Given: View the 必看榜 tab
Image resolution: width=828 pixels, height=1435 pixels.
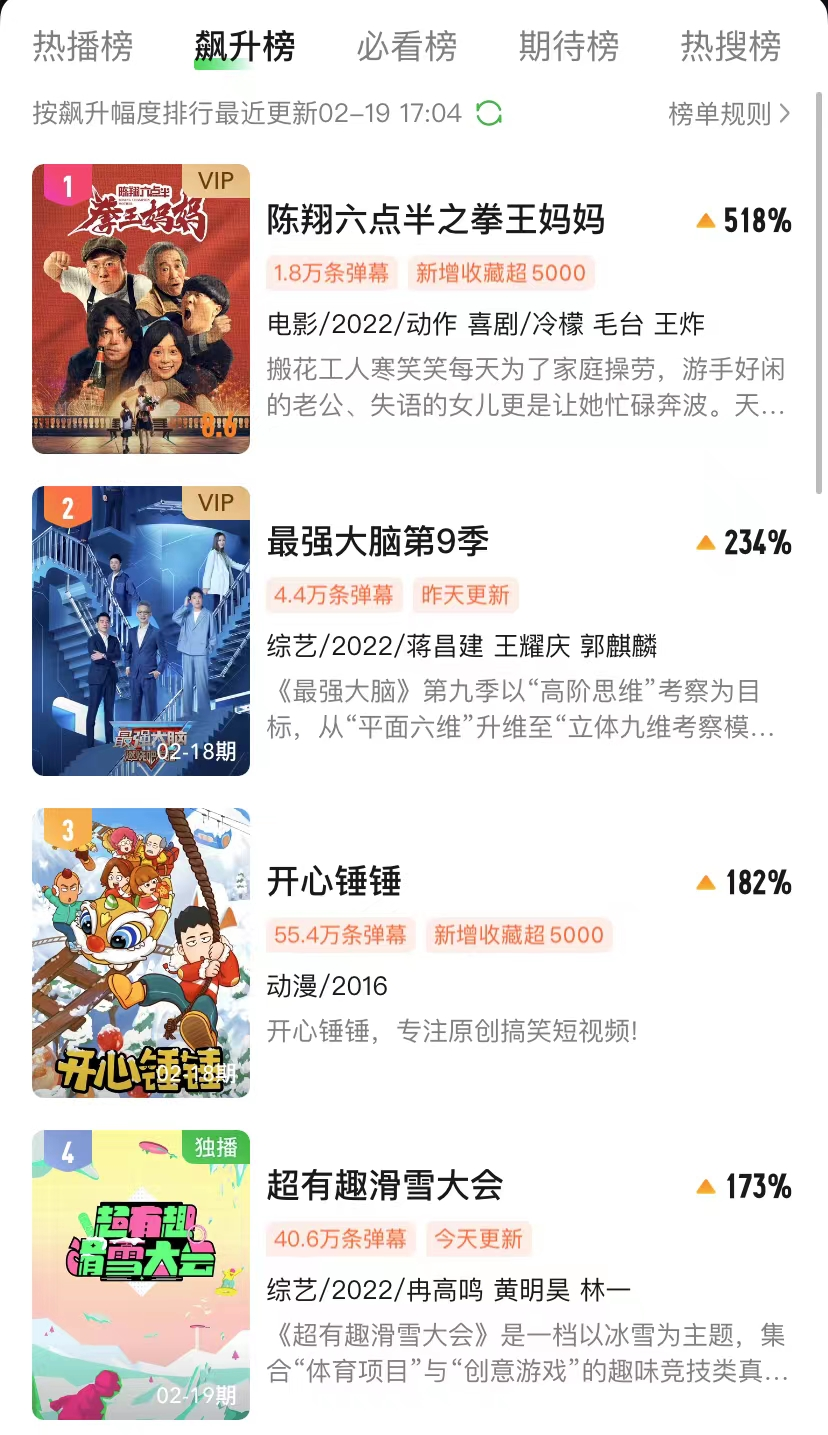Looking at the screenshot, I should pyautogui.click(x=406, y=45).
